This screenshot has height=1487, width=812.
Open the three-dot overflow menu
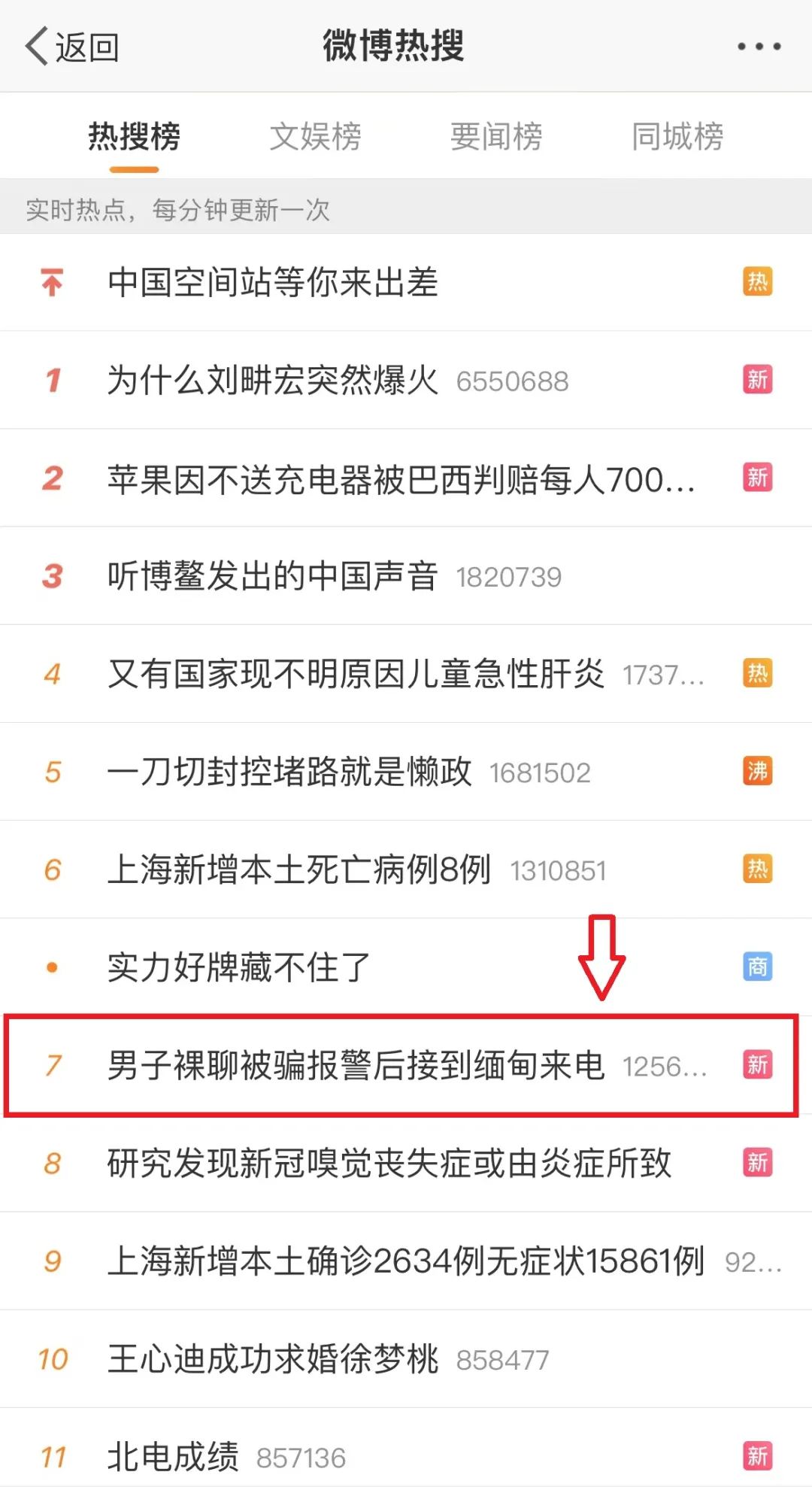click(x=758, y=47)
